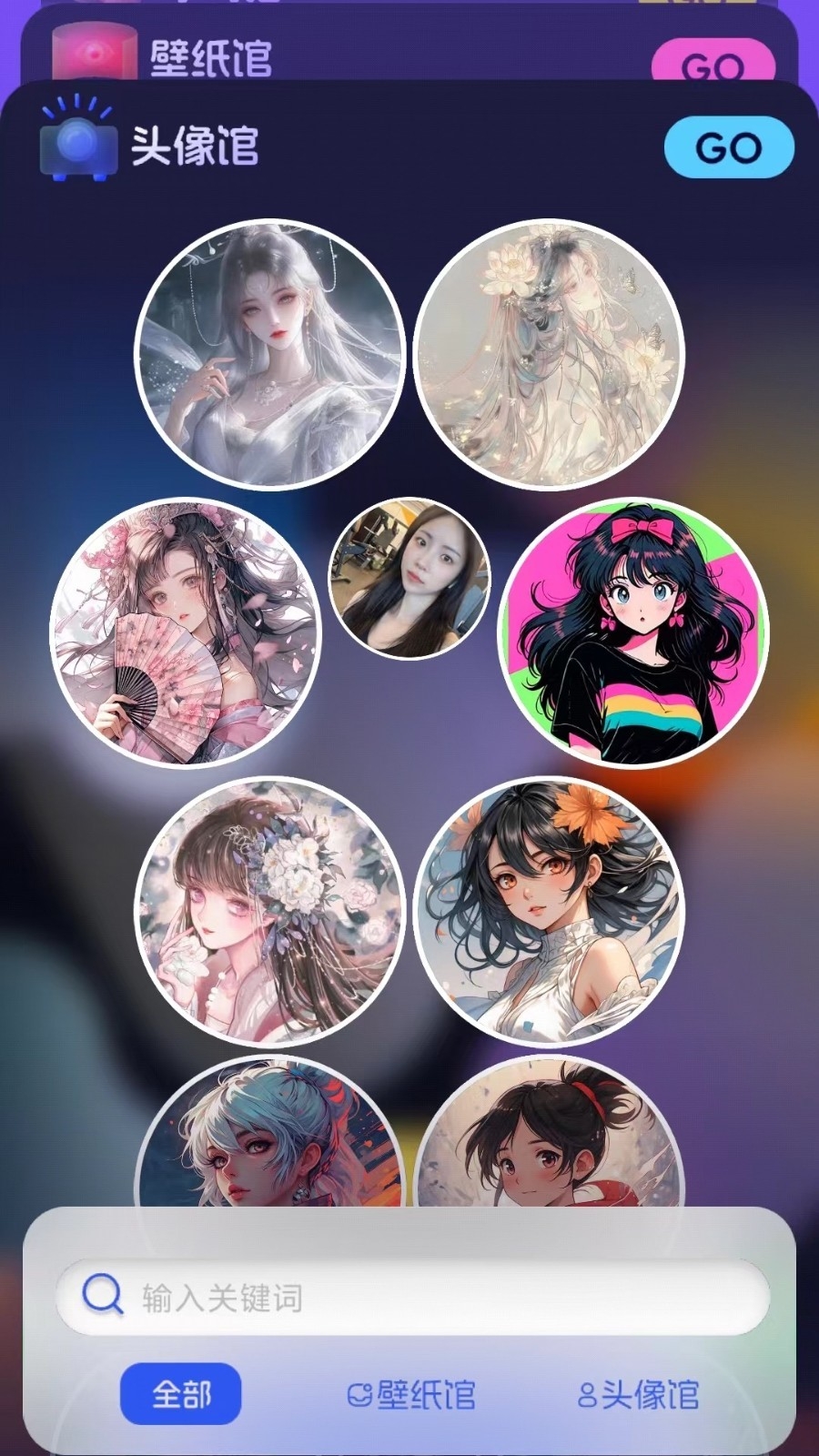
Task: Open the avatar with white flowers in hair
Action: coord(269,912)
